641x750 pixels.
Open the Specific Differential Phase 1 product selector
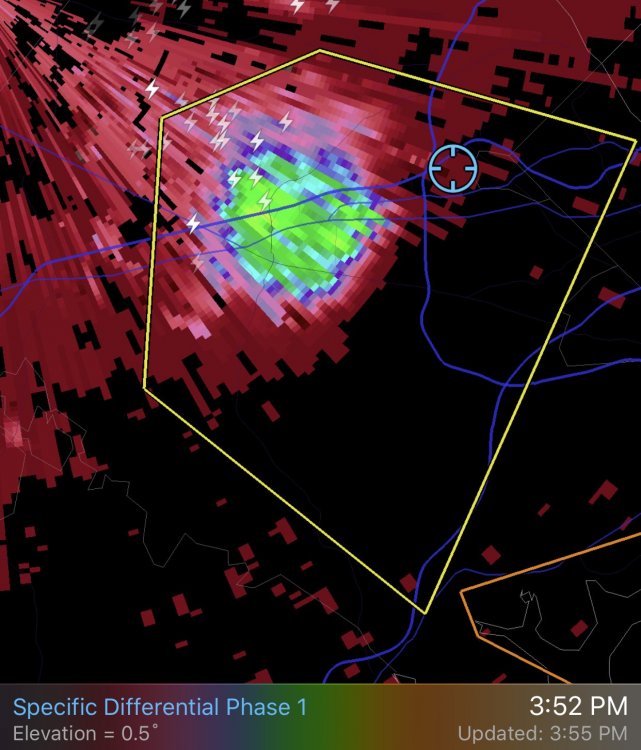[x=160, y=707]
